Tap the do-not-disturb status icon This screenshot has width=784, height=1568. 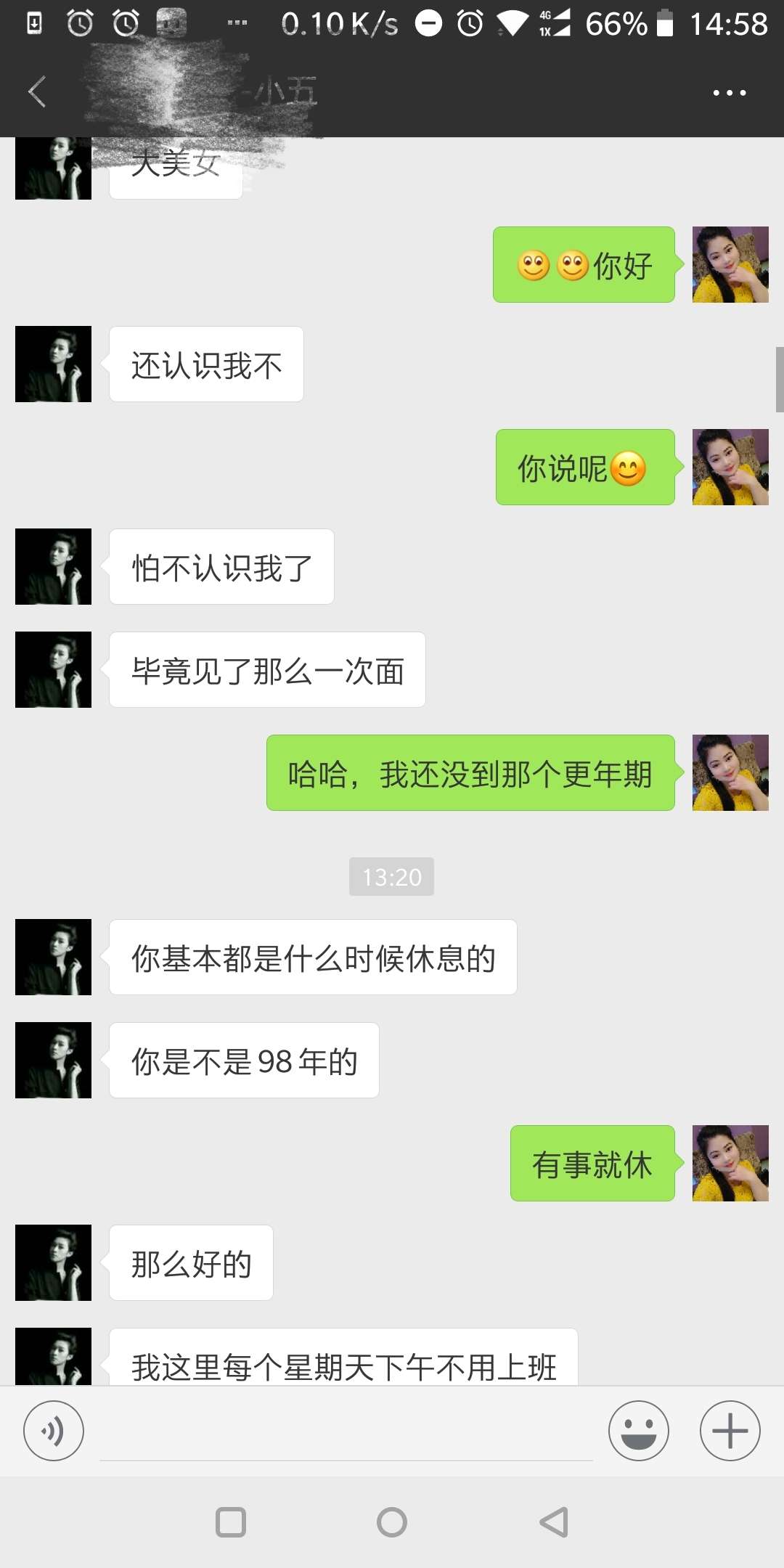(x=428, y=24)
